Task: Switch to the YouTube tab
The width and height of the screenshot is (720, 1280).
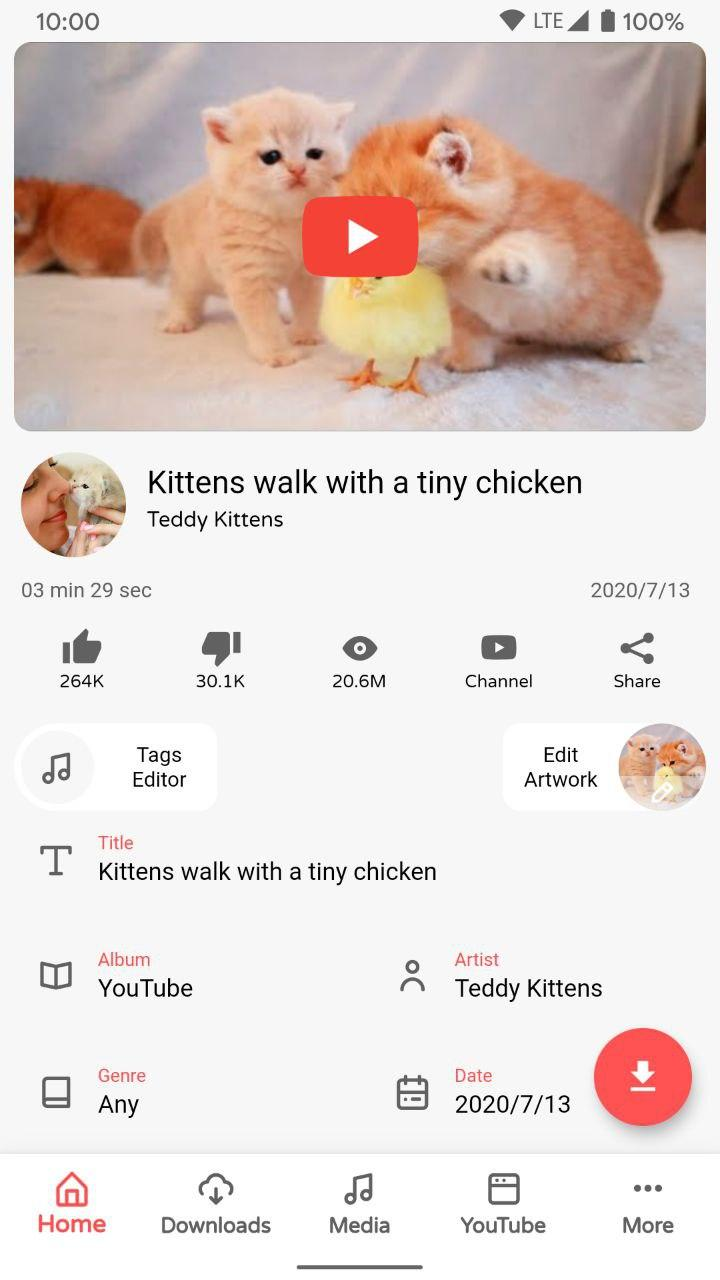Action: pos(503,1205)
